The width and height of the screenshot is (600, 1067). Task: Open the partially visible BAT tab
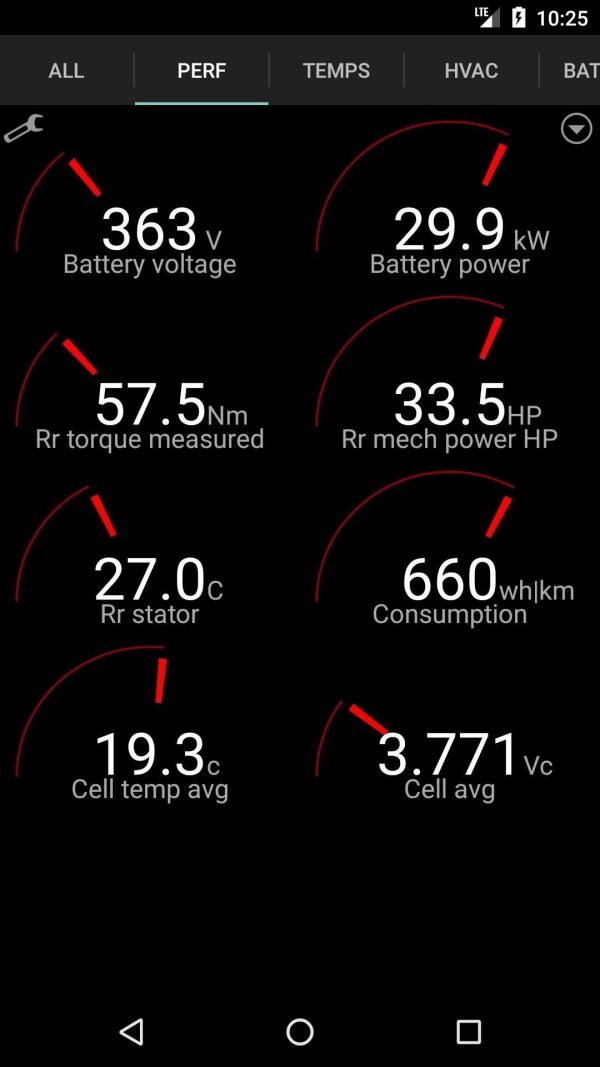(570, 71)
